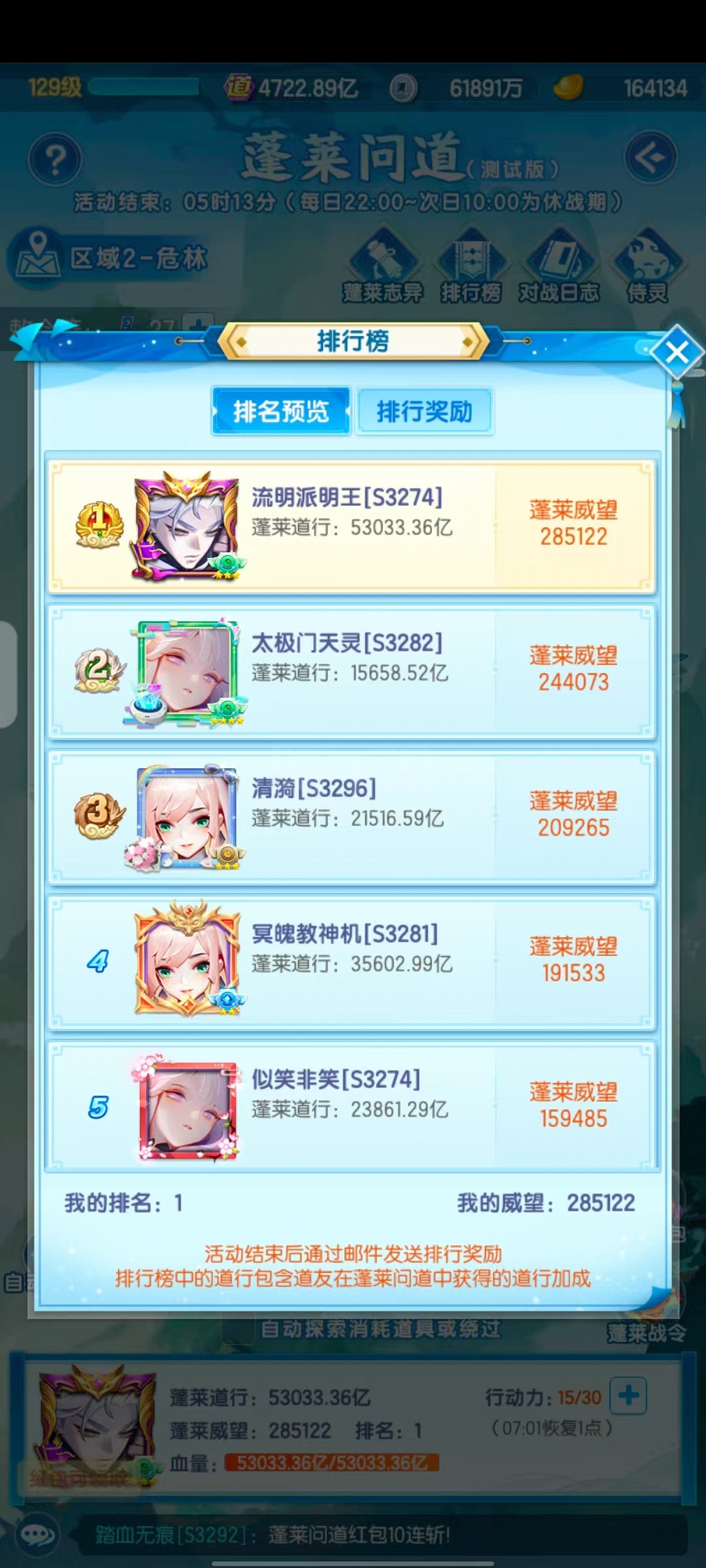Go back with the arrow button
This screenshot has height=1568, width=706.
tap(650, 157)
